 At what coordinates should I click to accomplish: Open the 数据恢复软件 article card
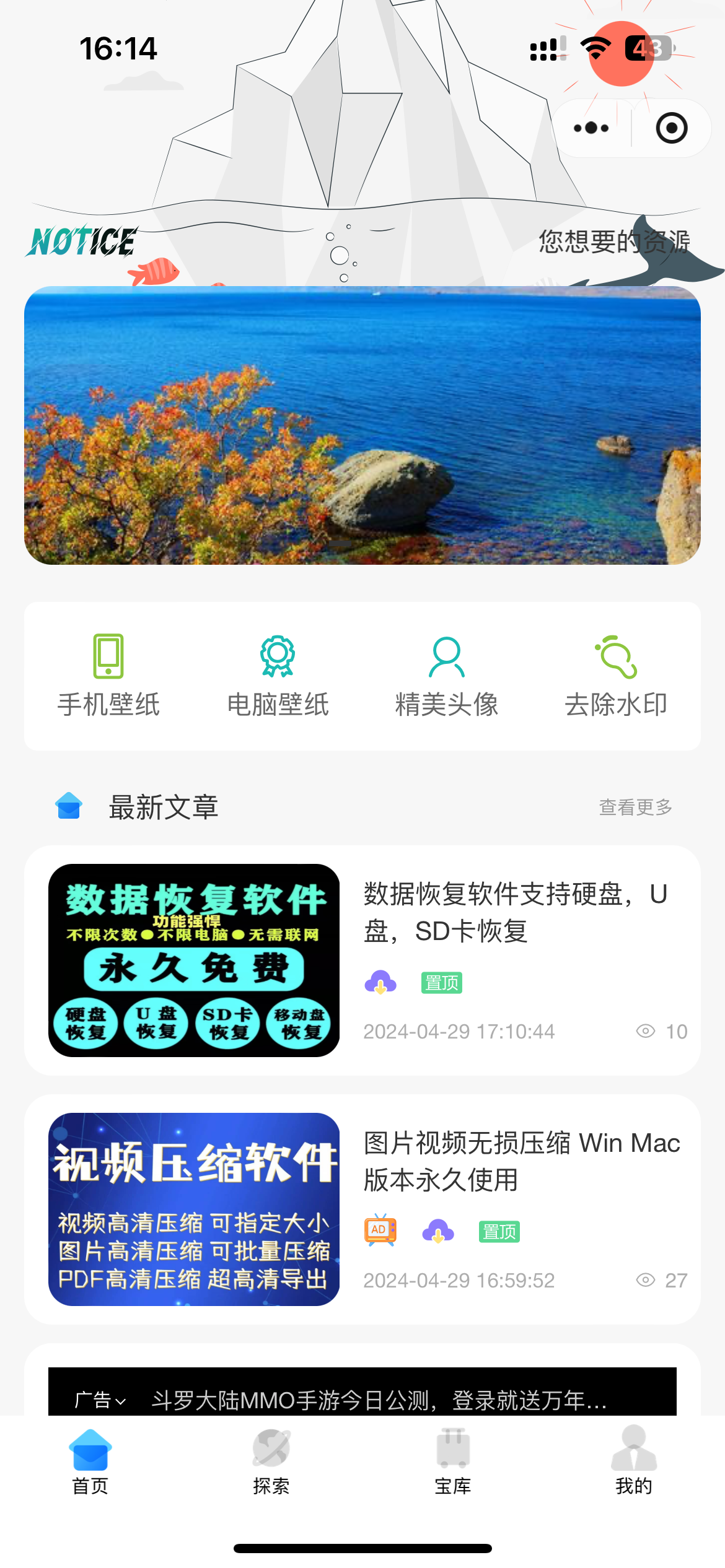pos(362,960)
